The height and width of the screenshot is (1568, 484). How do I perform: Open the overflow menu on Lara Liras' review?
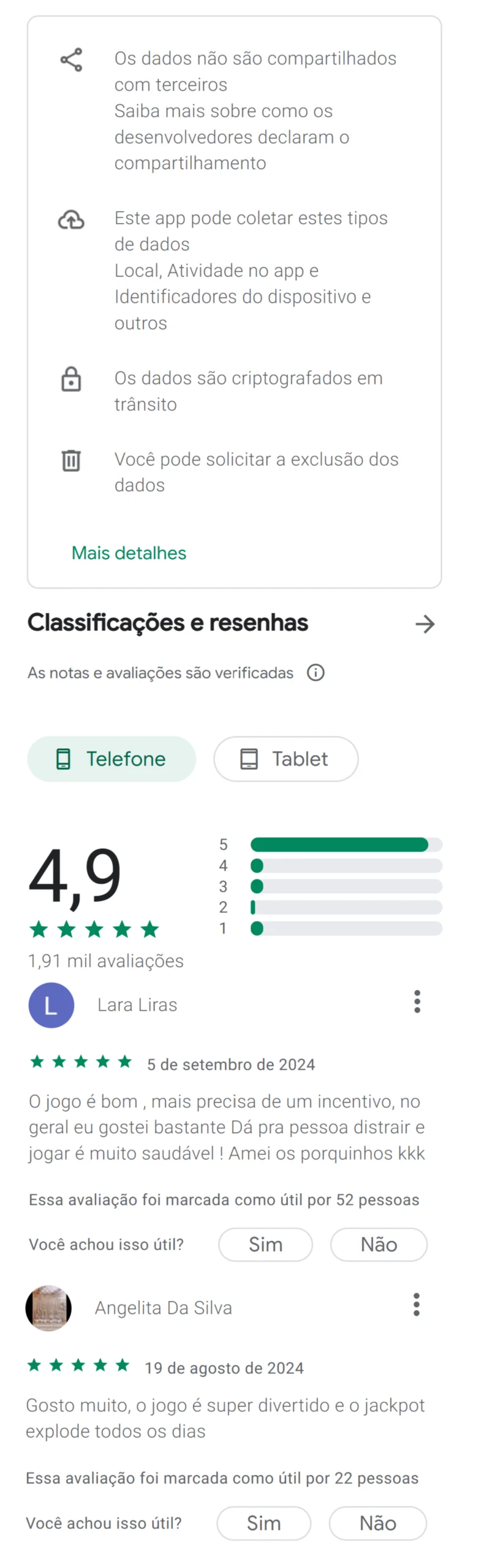coord(417,1001)
